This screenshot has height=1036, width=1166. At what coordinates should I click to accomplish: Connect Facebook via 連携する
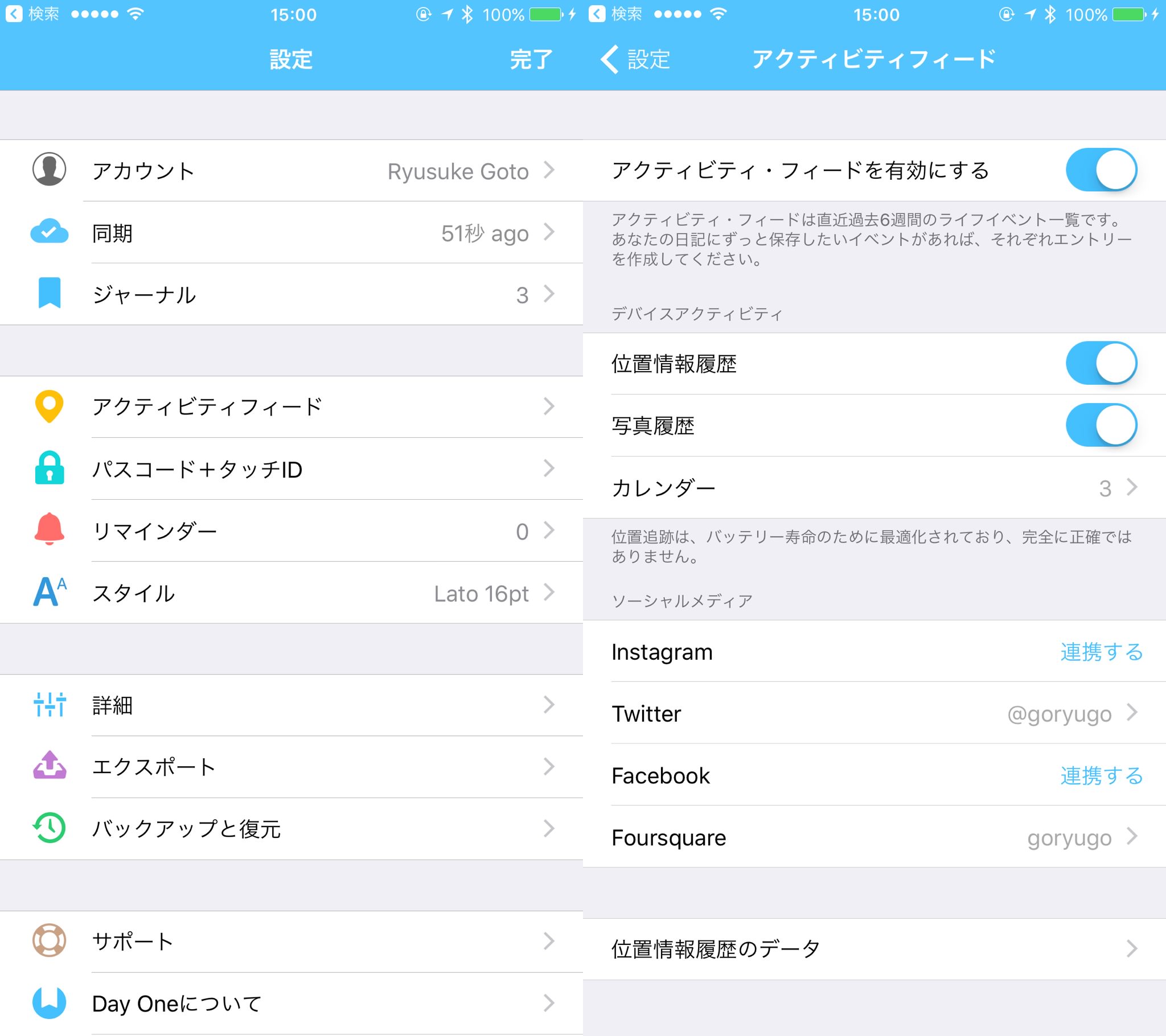tap(1101, 775)
